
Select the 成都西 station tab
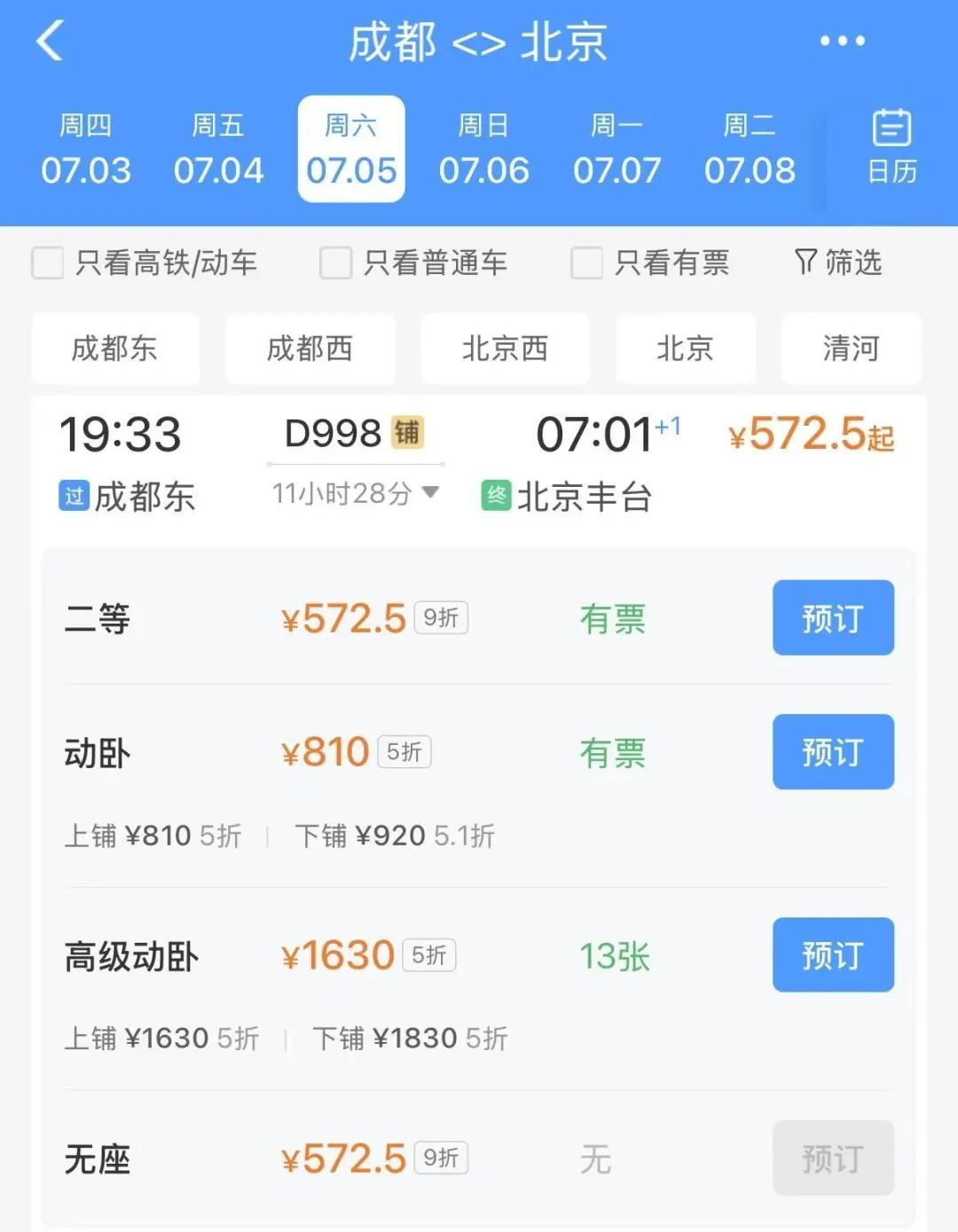tap(310, 349)
